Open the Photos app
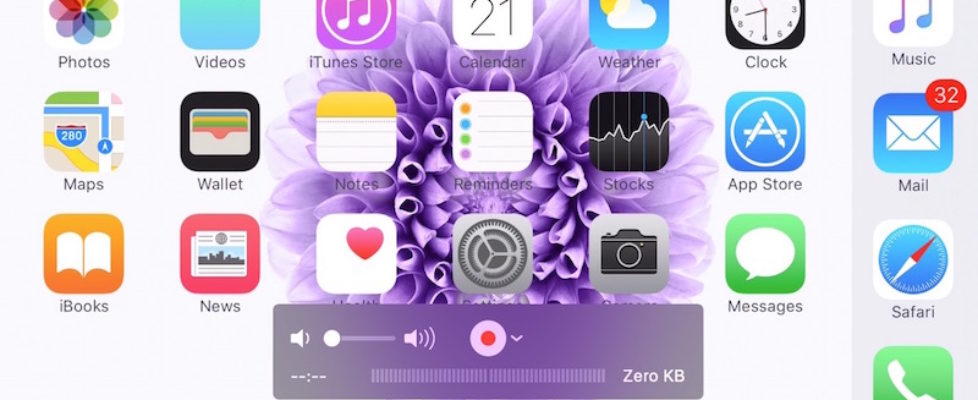The image size is (978, 400). click(x=84, y=24)
